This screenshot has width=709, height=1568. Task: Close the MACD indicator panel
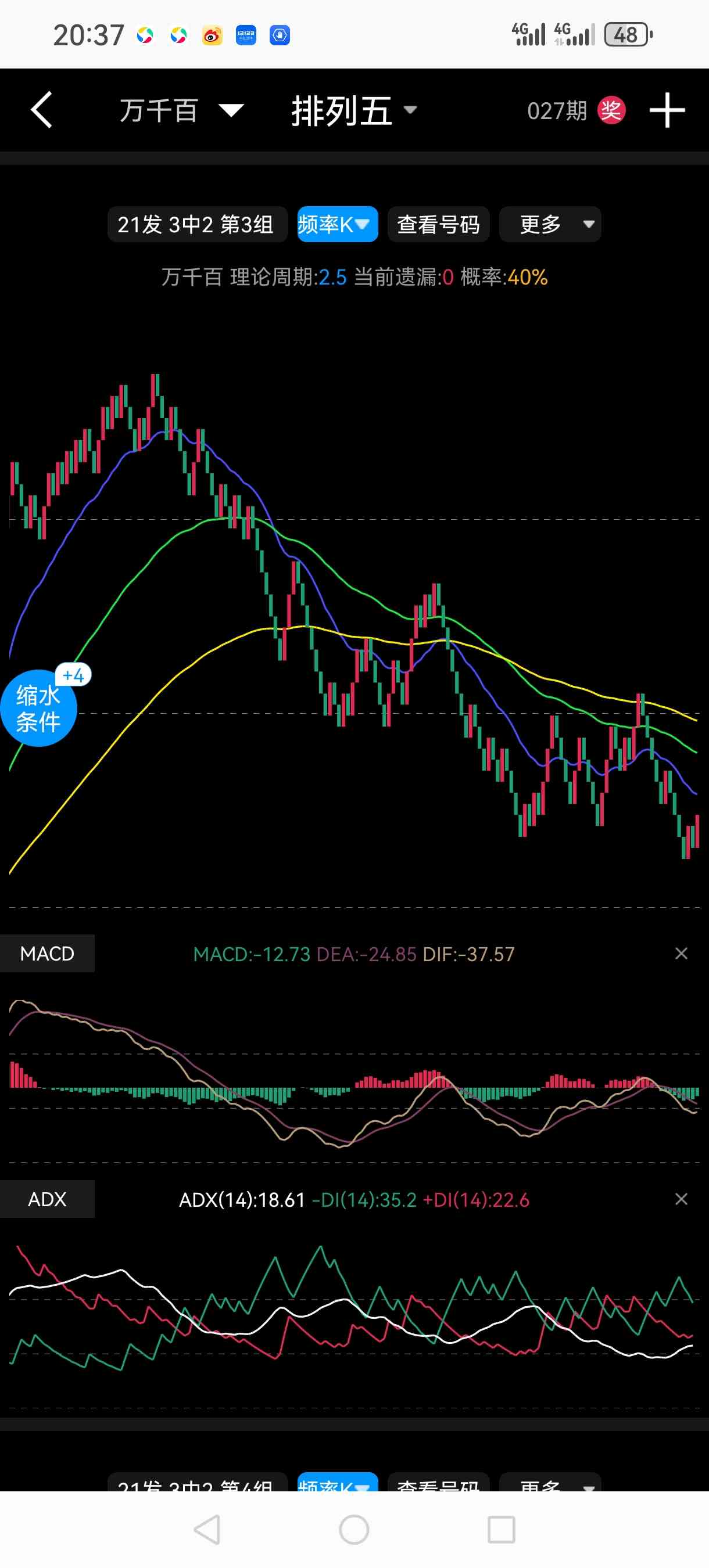[x=681, y=953]
